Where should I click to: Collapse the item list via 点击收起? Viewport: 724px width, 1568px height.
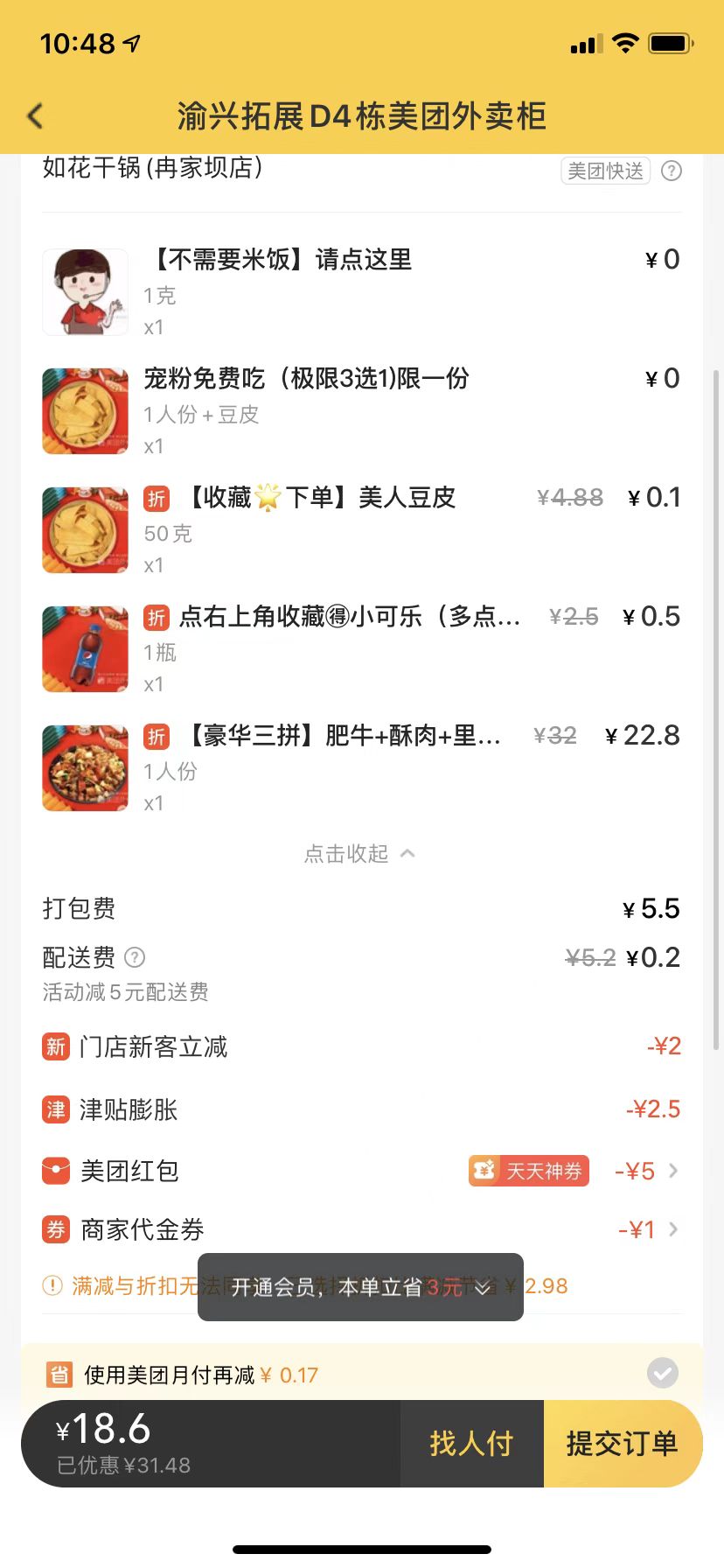359,853
